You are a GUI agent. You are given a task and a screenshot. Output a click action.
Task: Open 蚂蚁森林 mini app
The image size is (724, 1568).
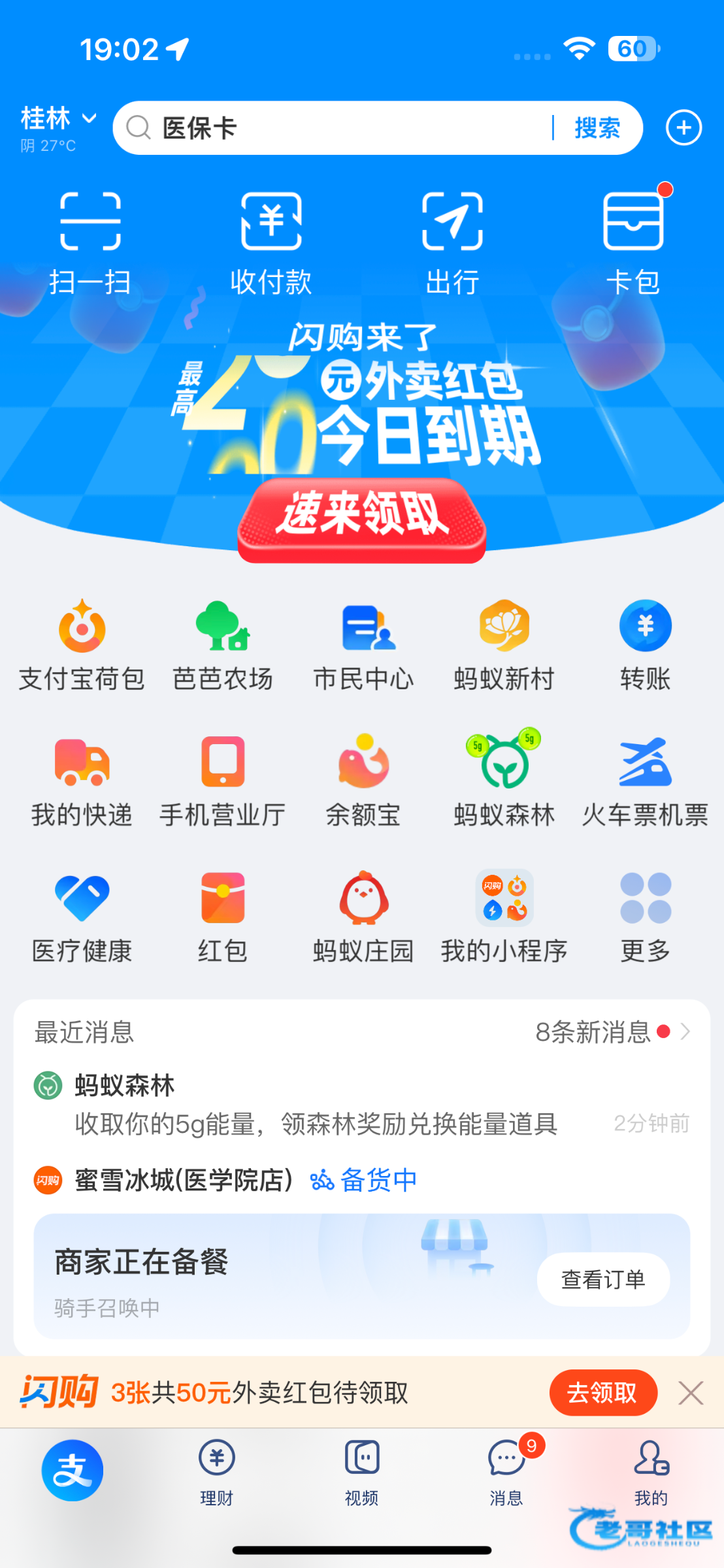[x=504, y=779]
